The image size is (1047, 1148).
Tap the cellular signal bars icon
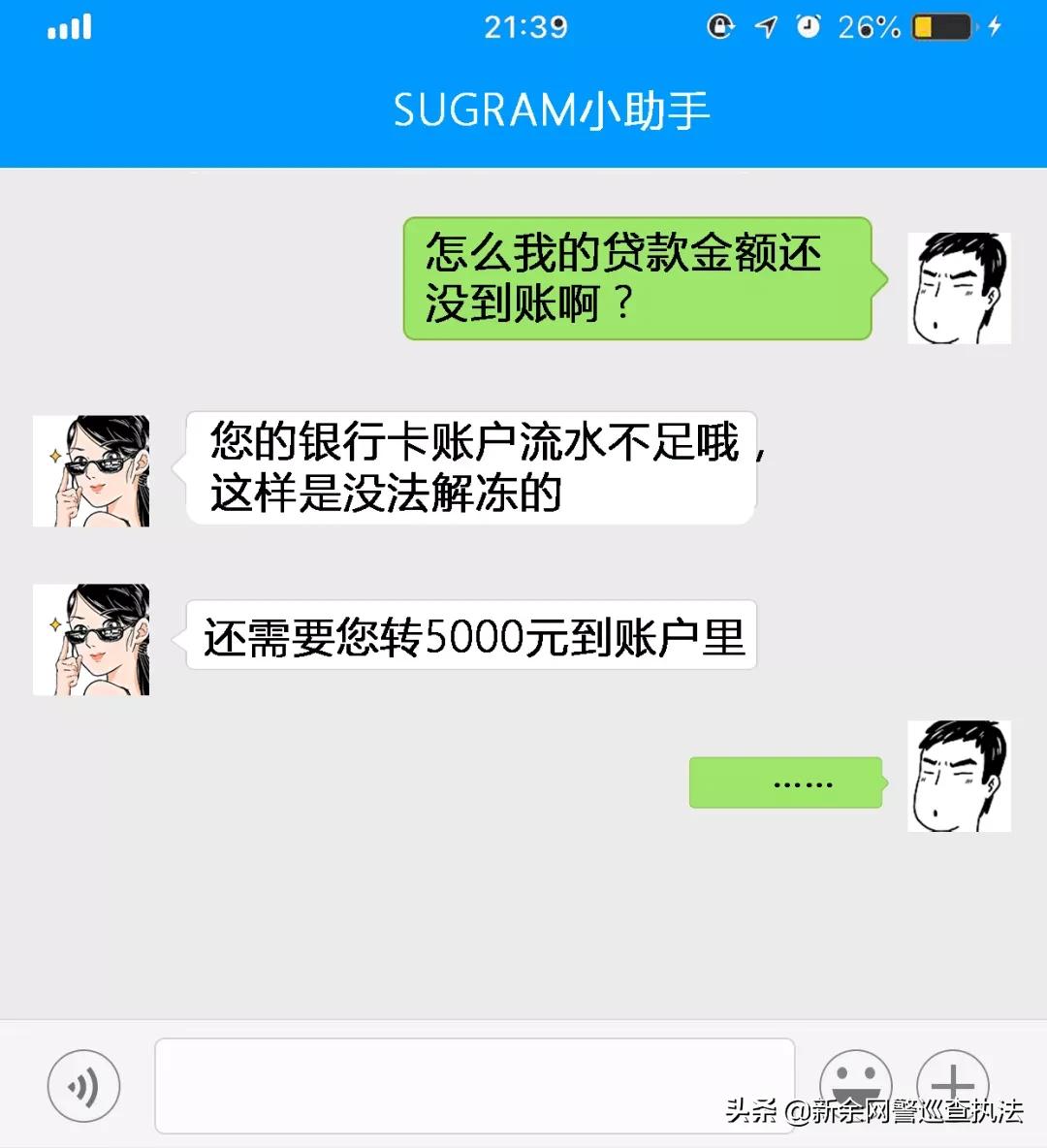(x=68, y=27)
